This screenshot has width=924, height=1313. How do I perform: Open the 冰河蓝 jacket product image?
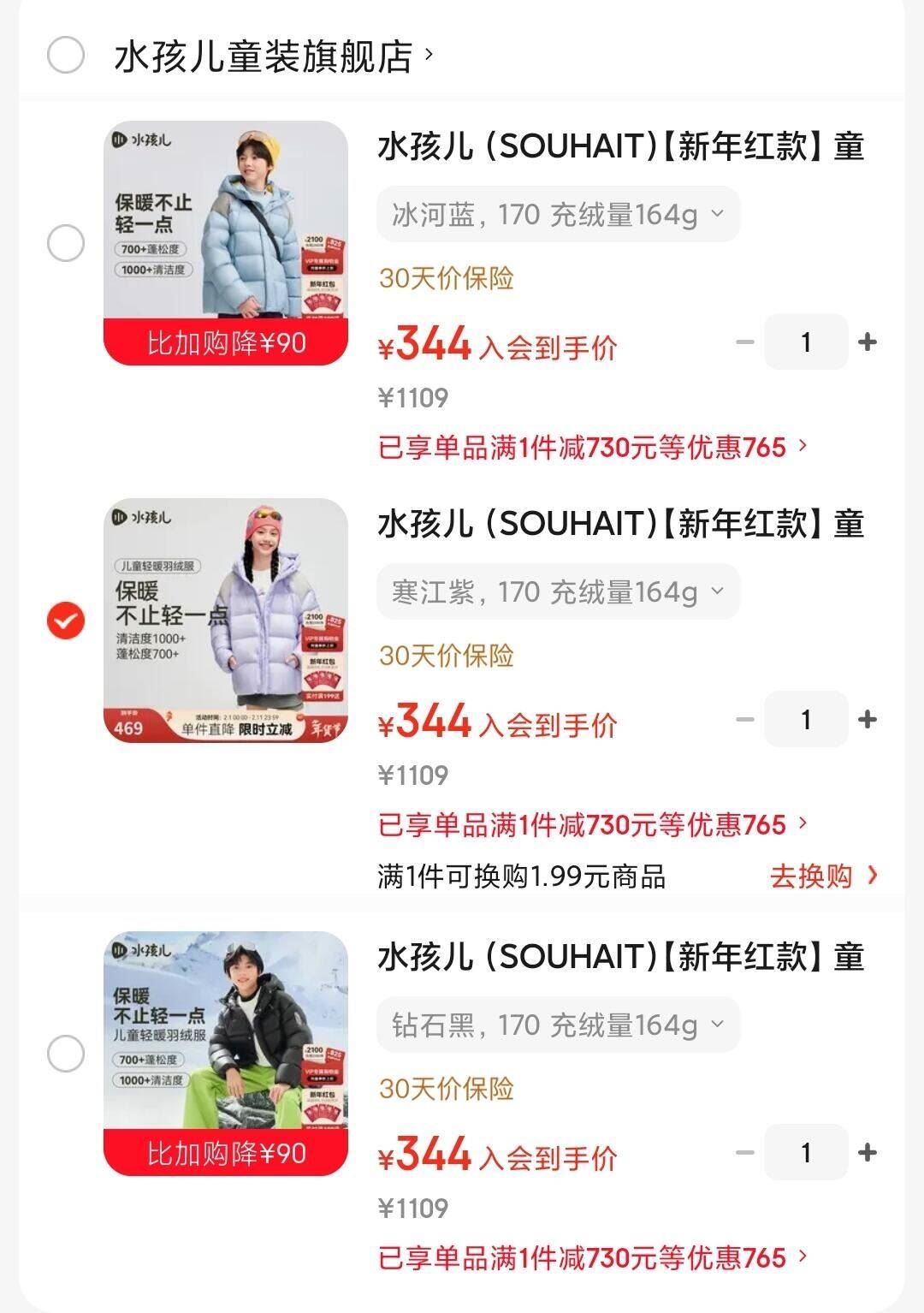click(x=226, y=243)
